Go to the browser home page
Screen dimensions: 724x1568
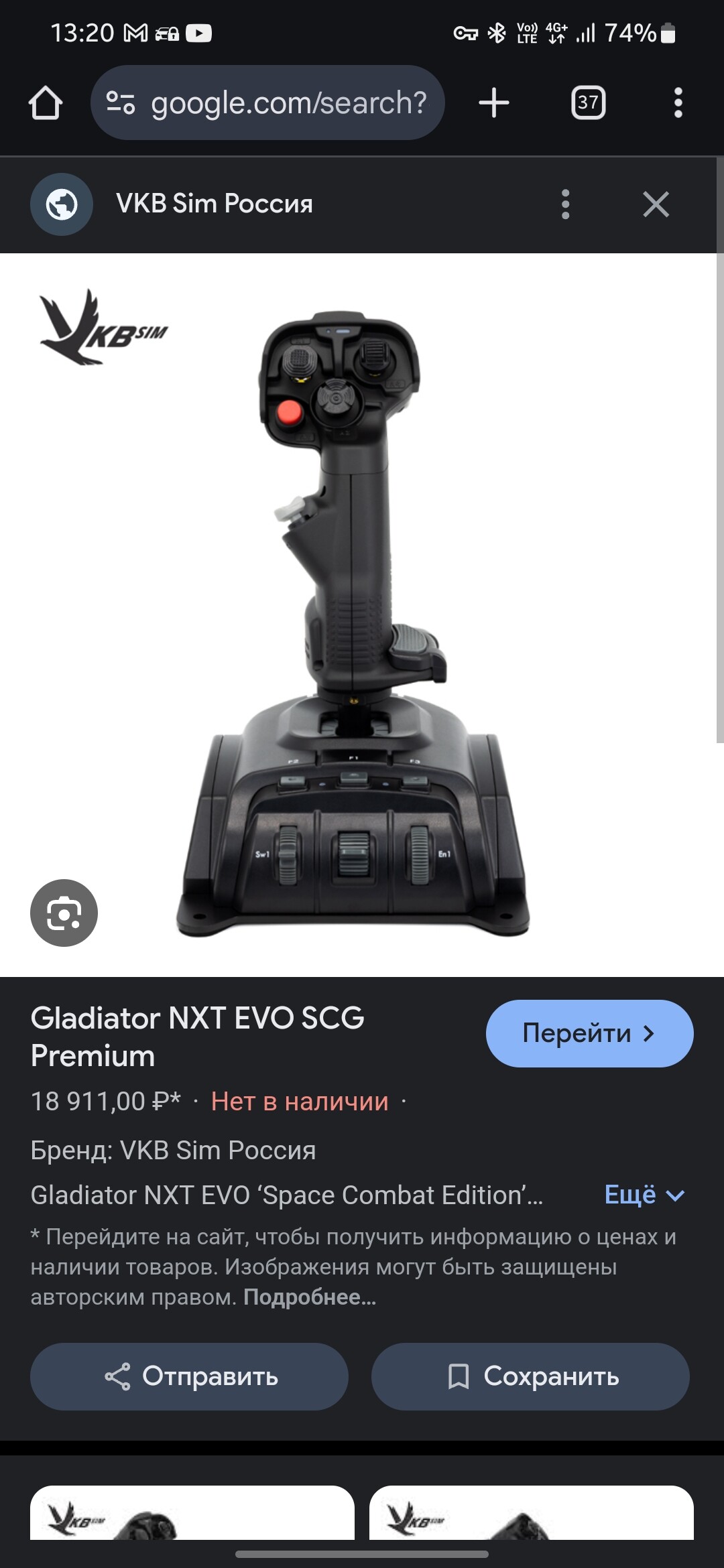pyautogui.click(x=46, y=103)
